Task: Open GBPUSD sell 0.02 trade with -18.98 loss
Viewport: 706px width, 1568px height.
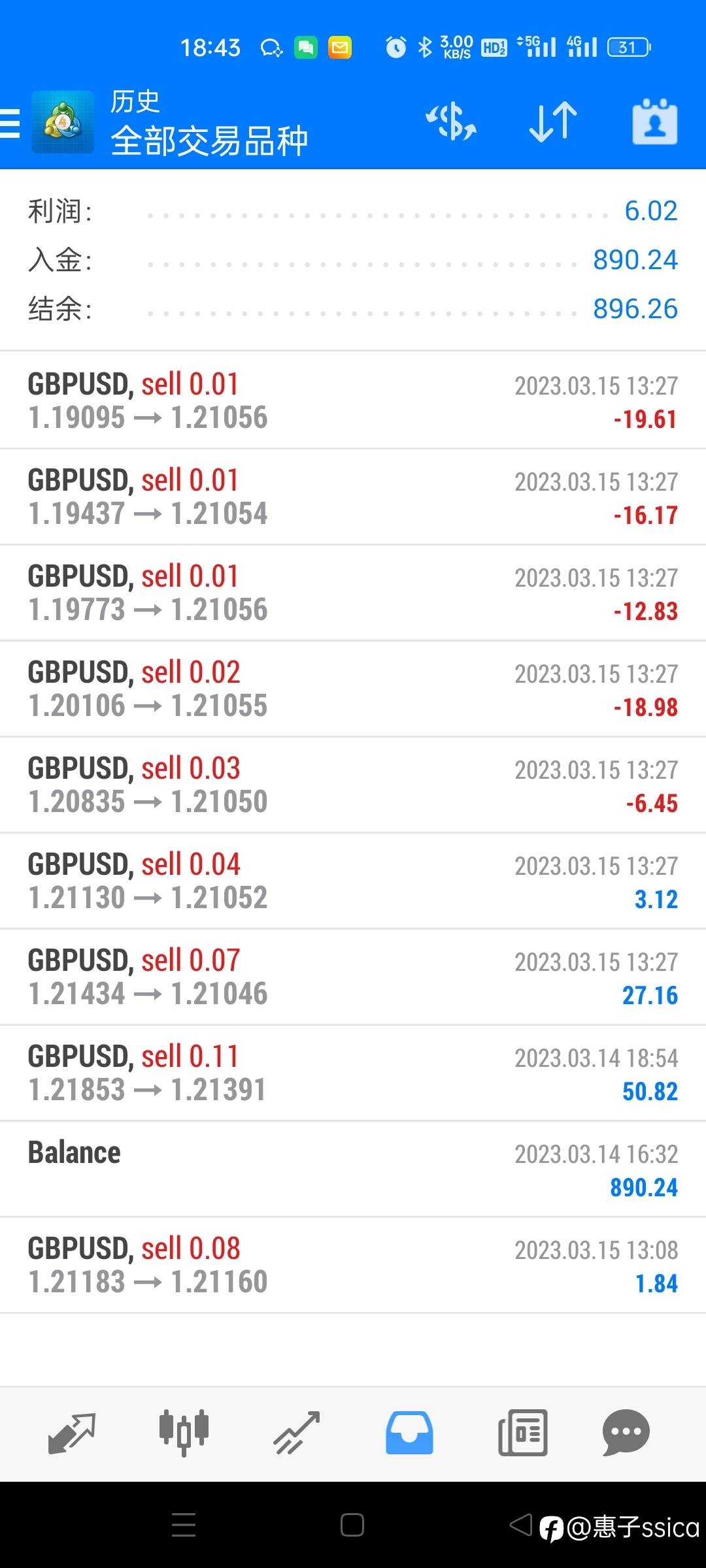Action: click(353, 689)
